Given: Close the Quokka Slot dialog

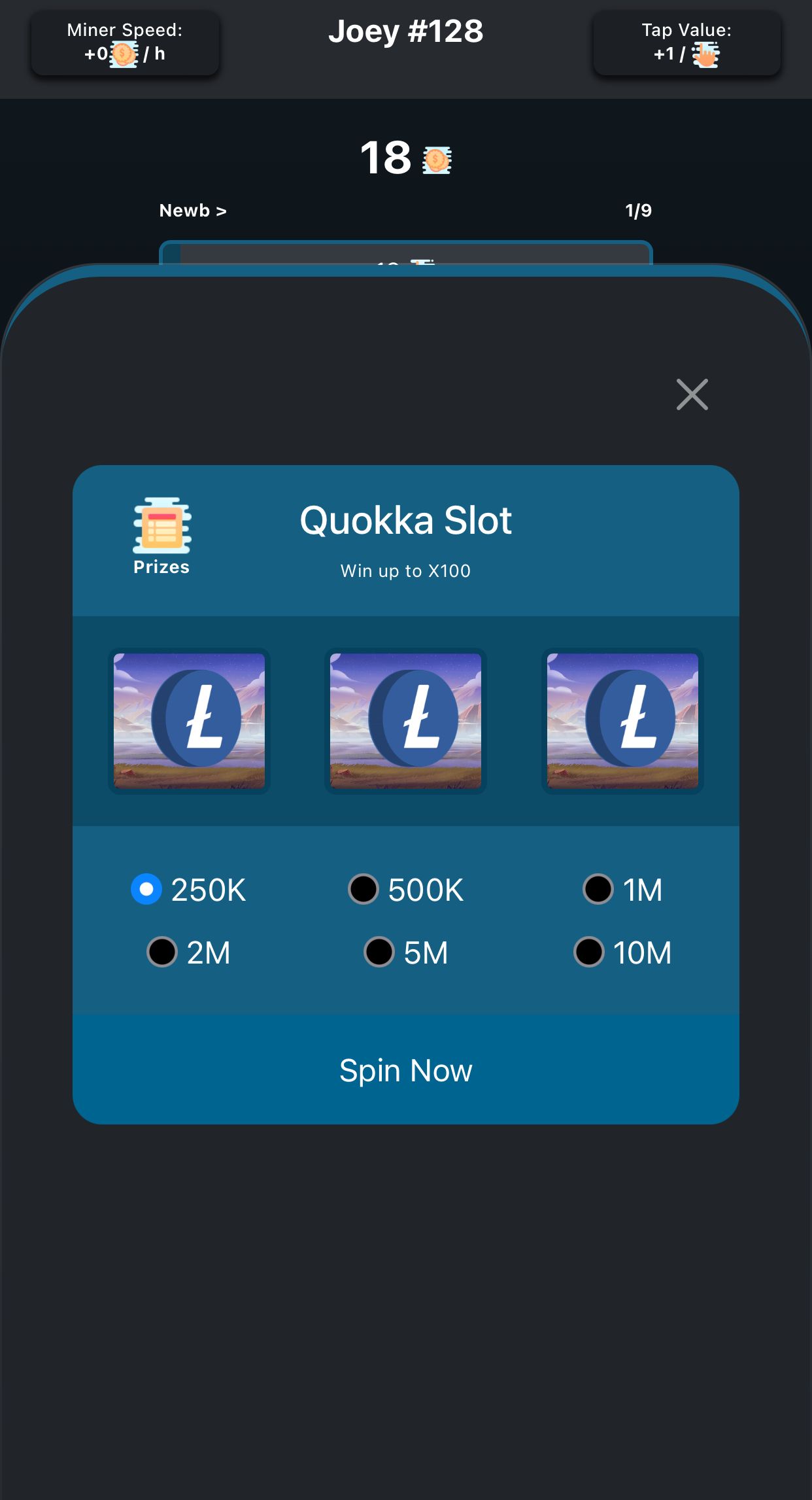Looking at the screenshot, I should 692,394.
